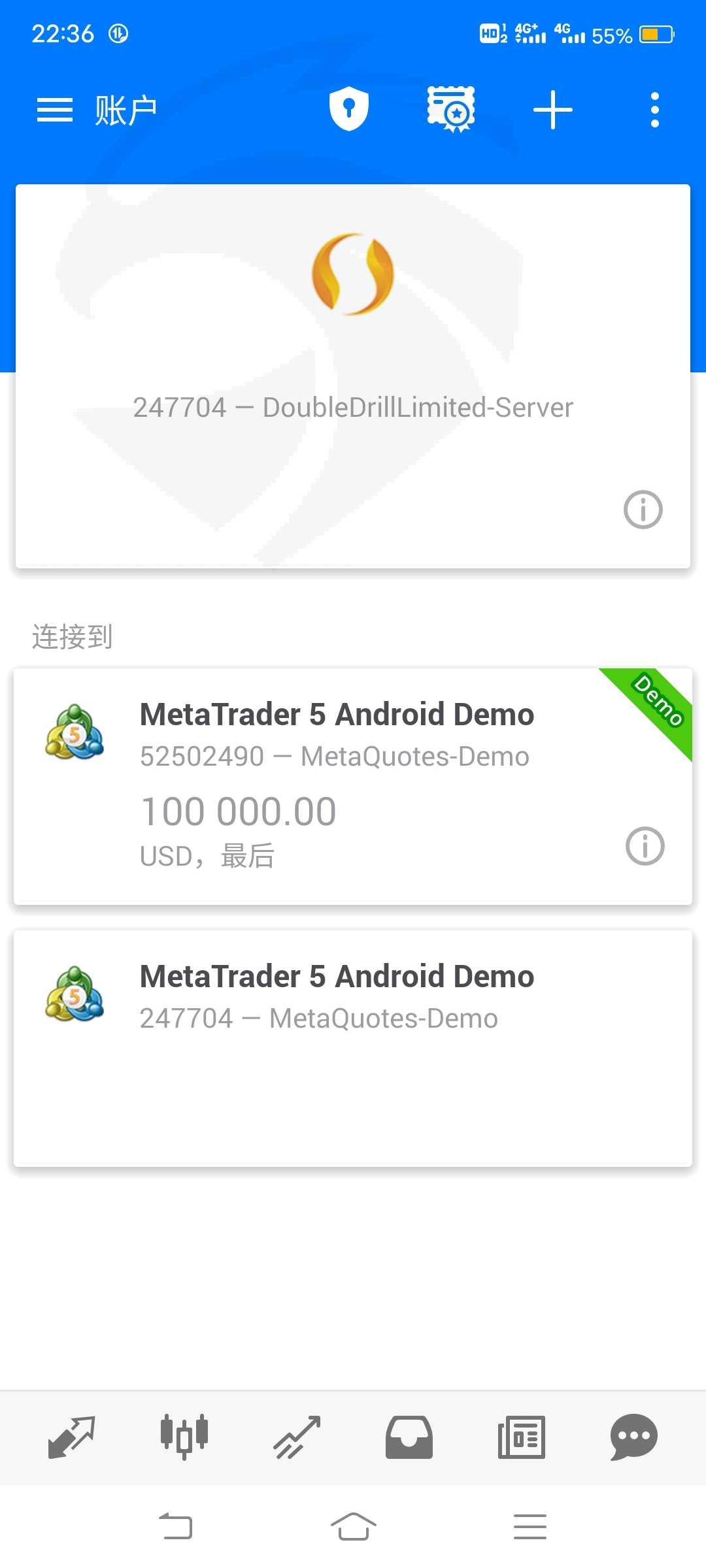Screen dimensions: 706x1568
Task: Add a new account with plus icon
Action: point(553,110)
